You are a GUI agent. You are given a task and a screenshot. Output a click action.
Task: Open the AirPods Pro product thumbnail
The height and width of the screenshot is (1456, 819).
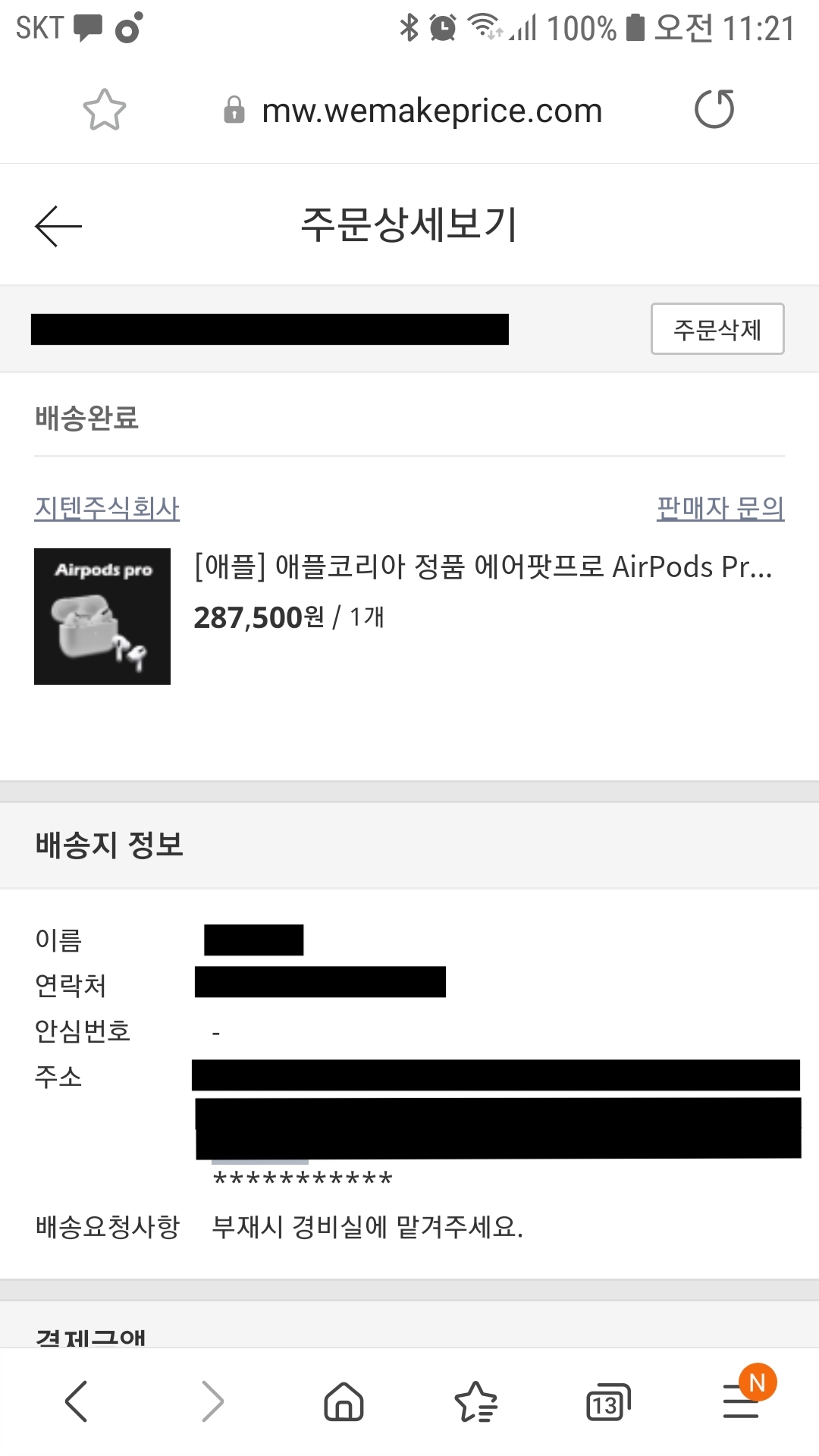tap(102, 616)
